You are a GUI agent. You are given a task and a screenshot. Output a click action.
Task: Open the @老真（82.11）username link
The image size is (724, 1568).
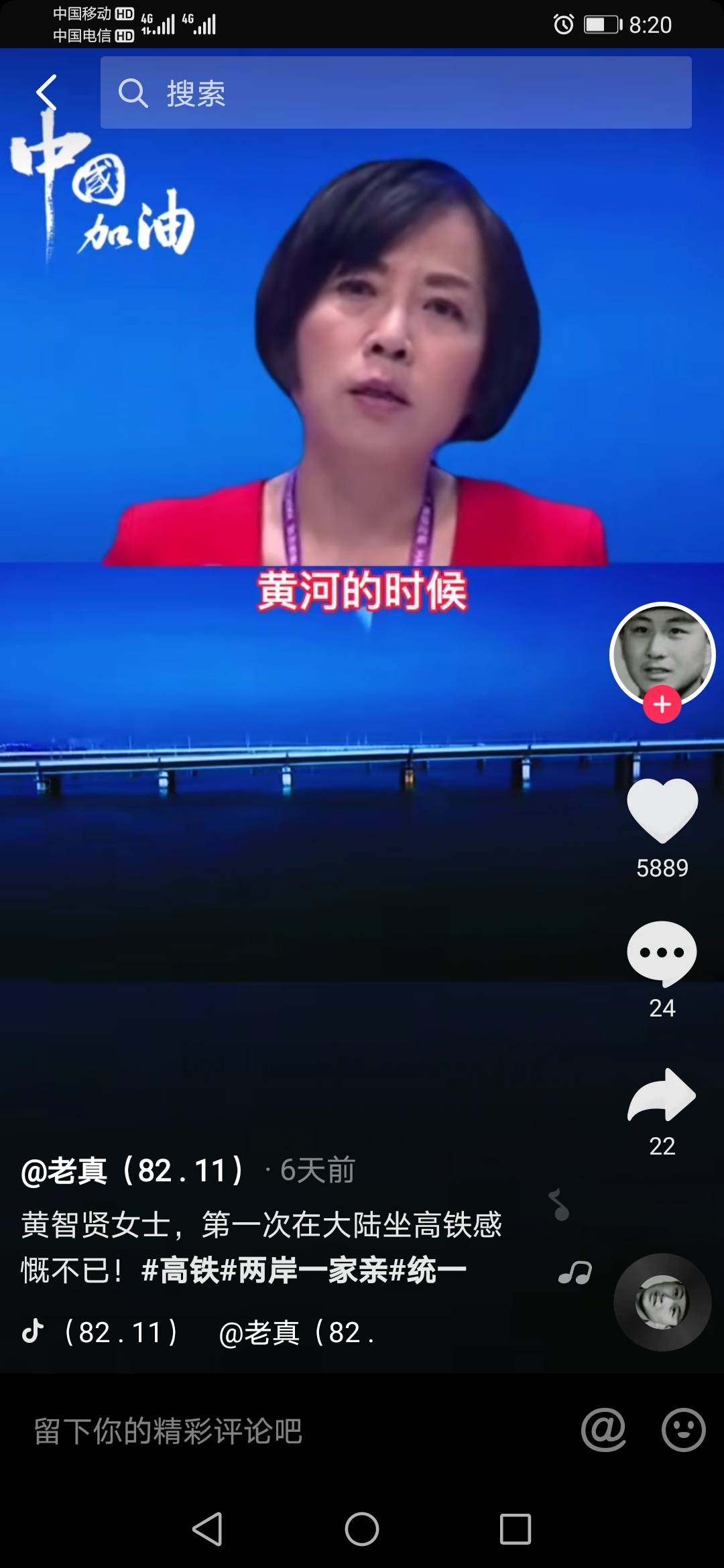[x=133, y=1171]
